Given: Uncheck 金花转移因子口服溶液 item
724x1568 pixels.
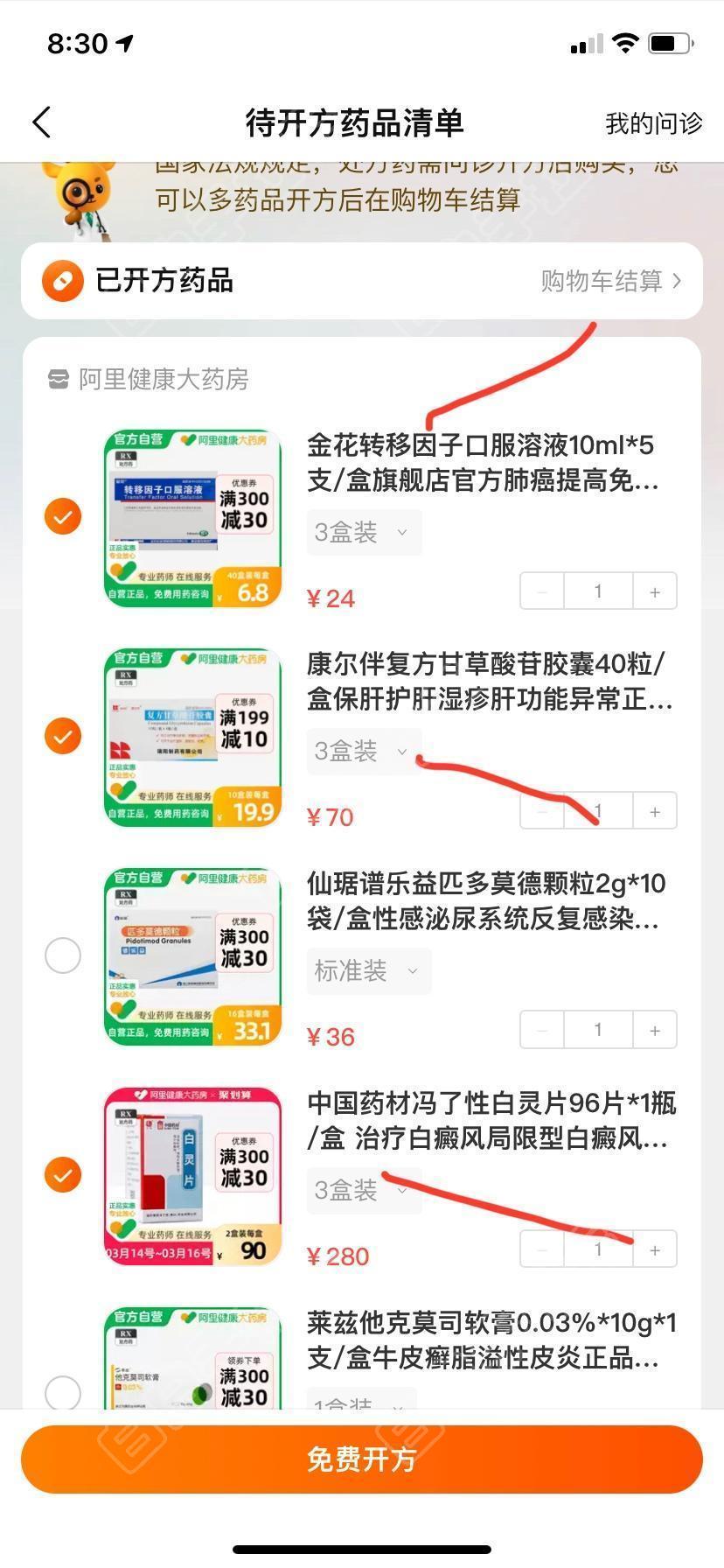Looking at the screenshot, I should pyautogui.click(x=63, y=516).
